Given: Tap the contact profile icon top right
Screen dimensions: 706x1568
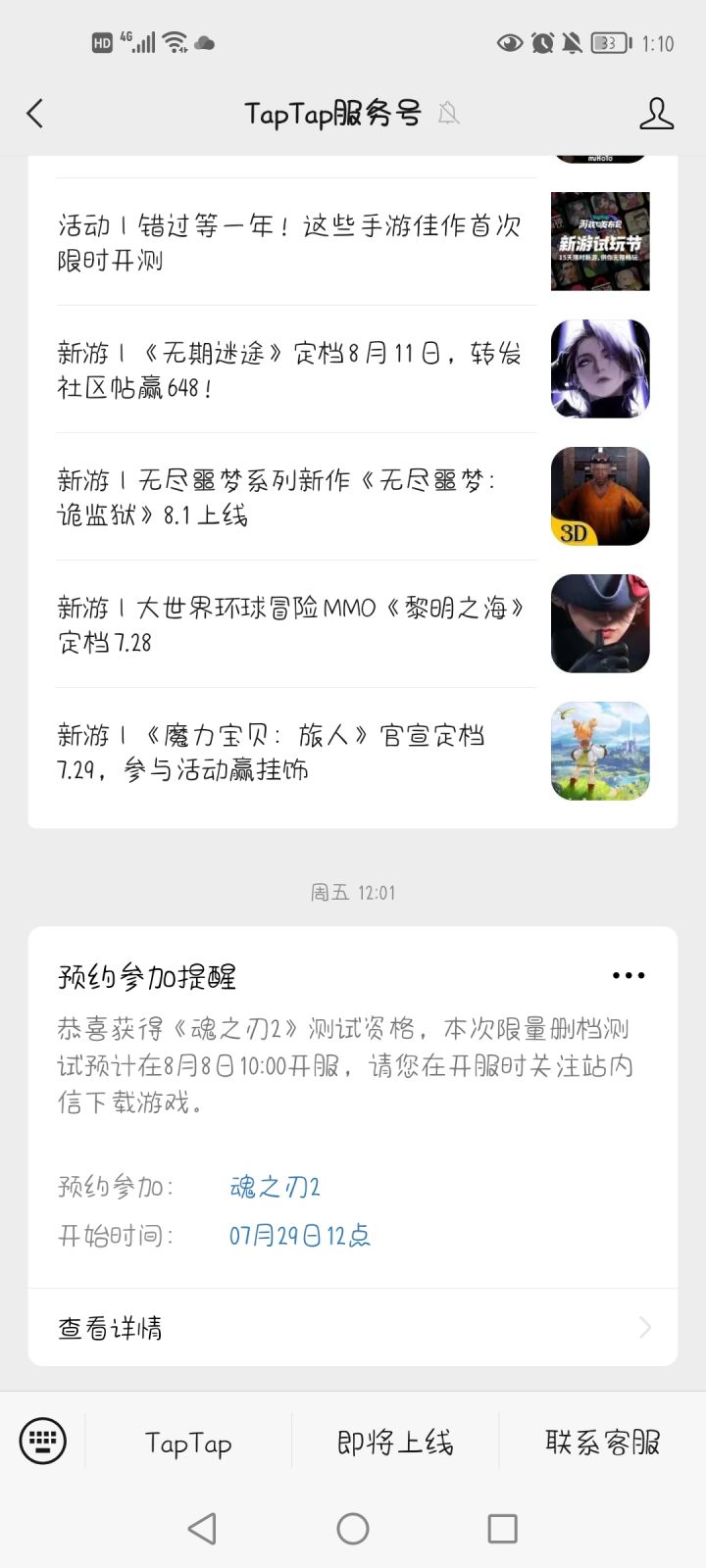Looking at the screenshot, I should [x=657, y=113].
